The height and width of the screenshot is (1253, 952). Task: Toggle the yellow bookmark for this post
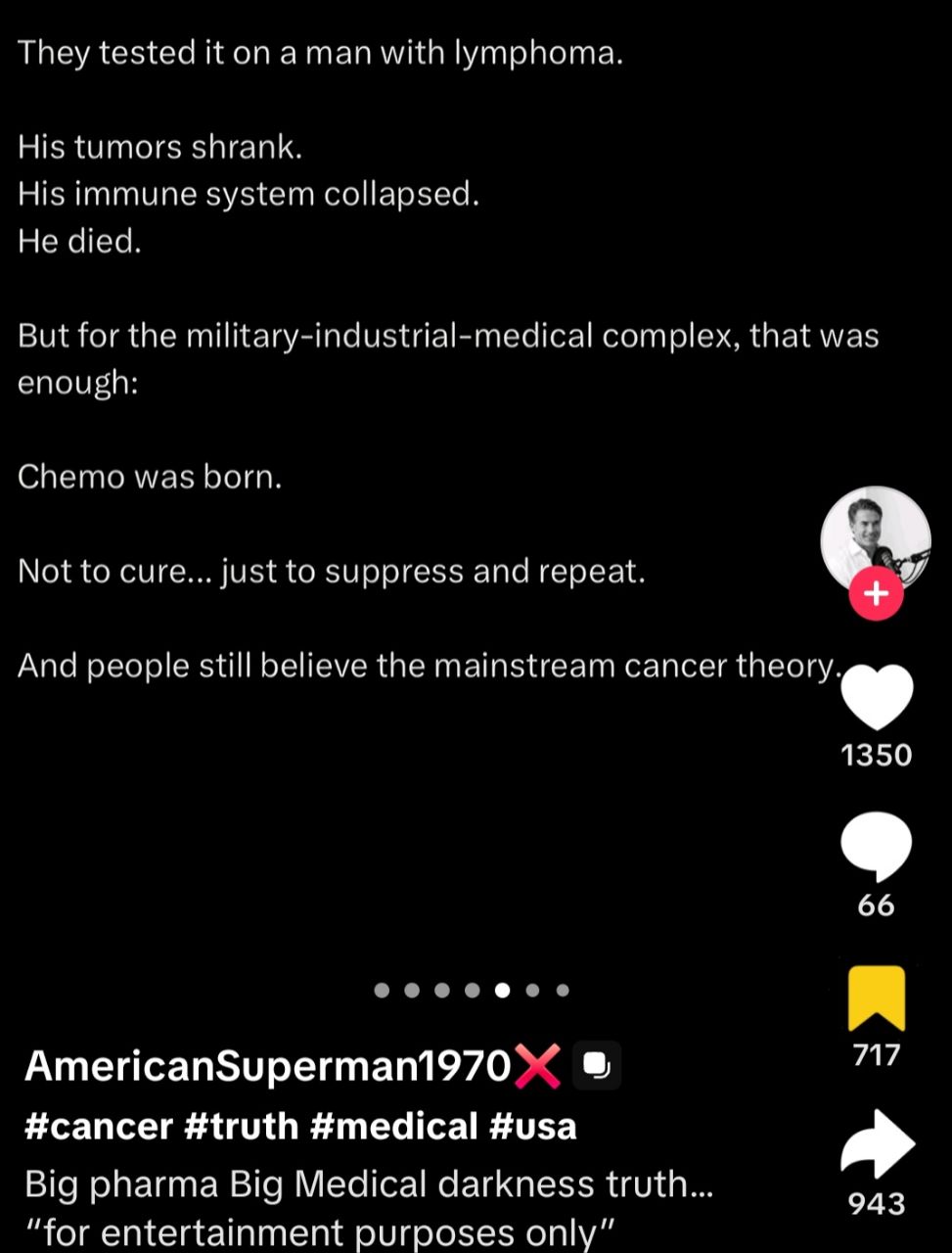pyautogui.click(x=877, y=998)
